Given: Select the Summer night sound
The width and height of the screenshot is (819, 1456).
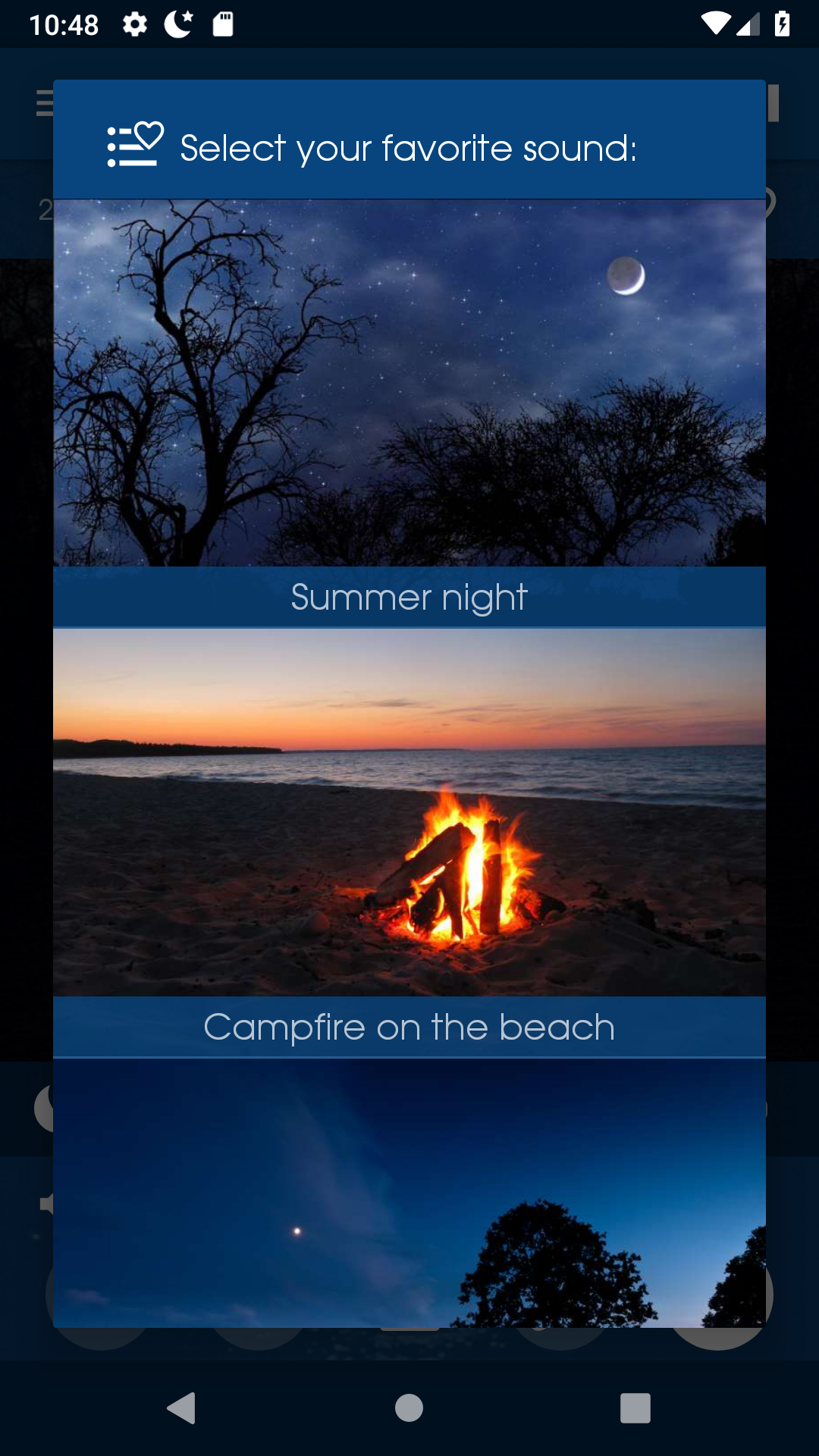Looking at the screenshot, I should click(x=409, y=413).
